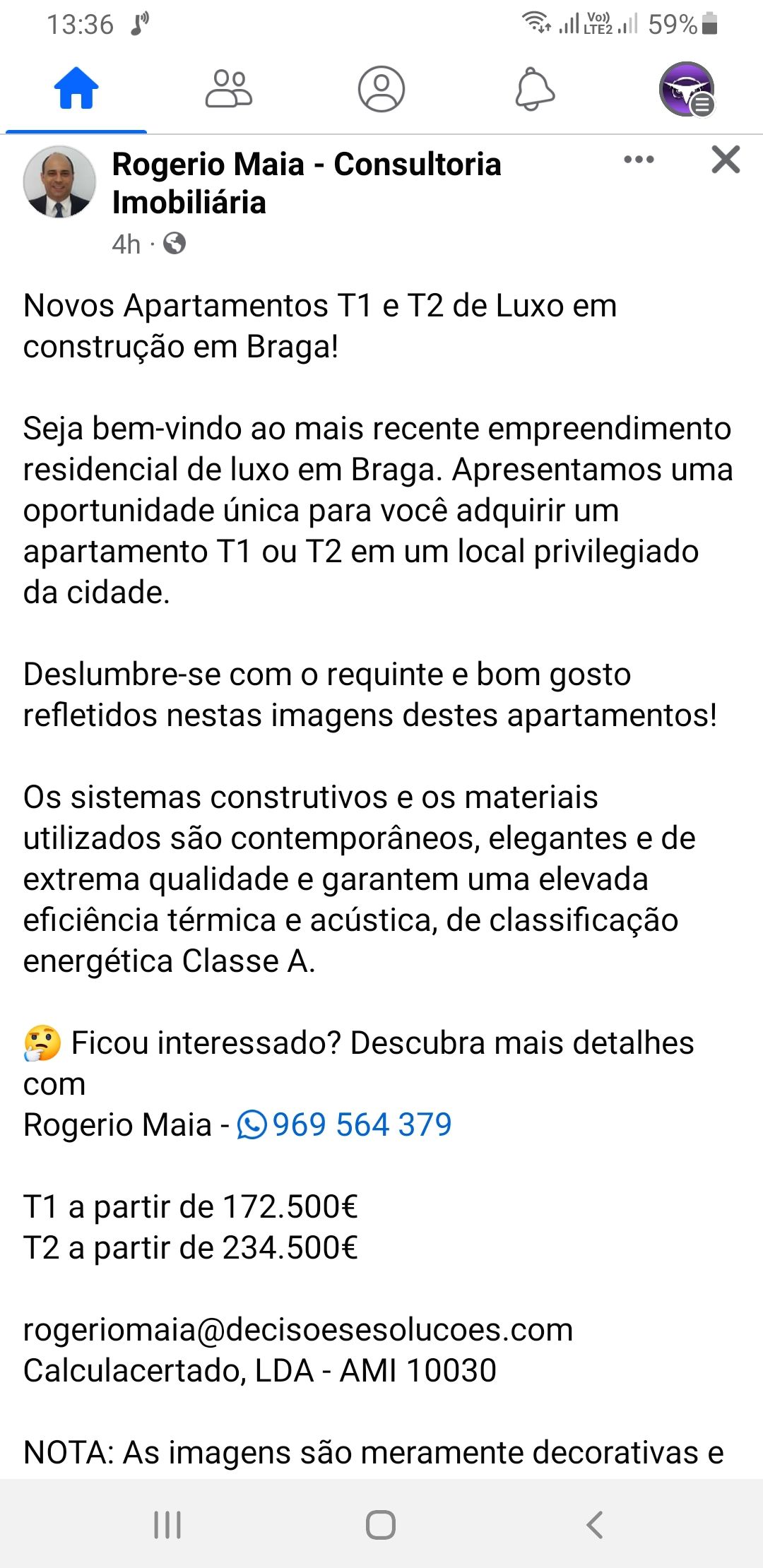The height and width of the screenshot is (1568, 763).
Task: Open the post's three-dot options menu
Action: pyautogui.click(x=639, y=160)
